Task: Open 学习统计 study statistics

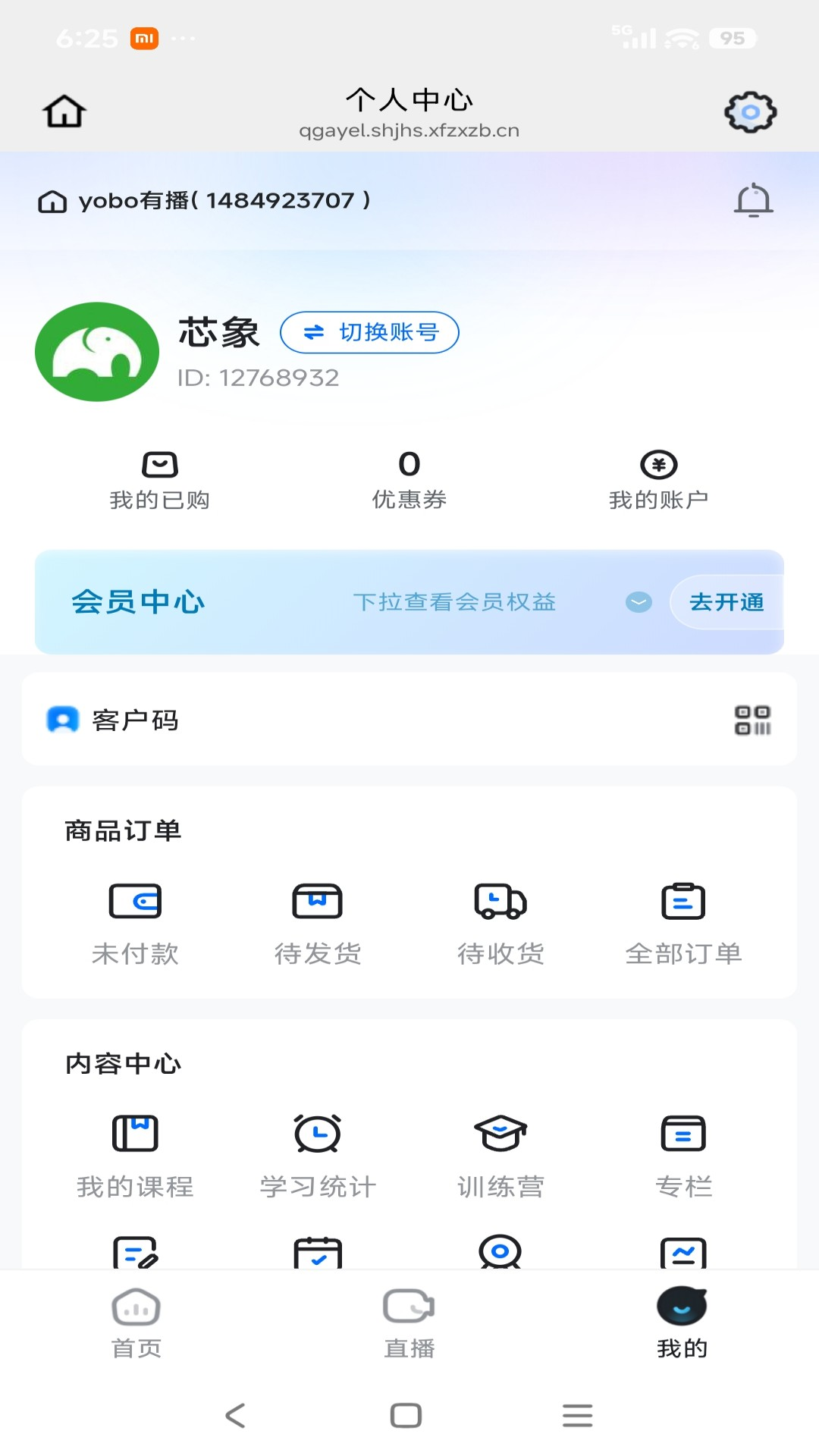Action: 318,1153
